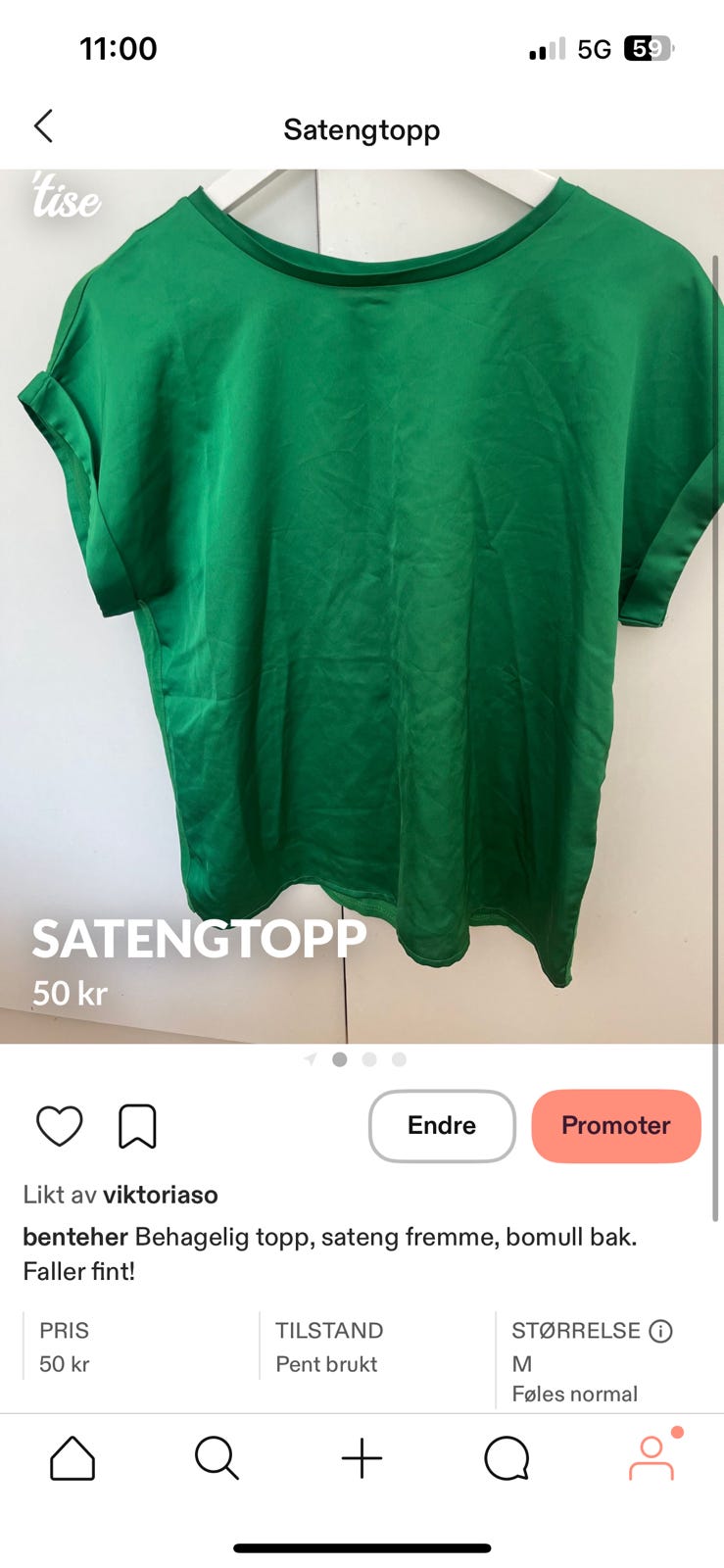Create a new listing with the plus icon
This screenshot has width=724, height=1568.
click(362, 1458)
